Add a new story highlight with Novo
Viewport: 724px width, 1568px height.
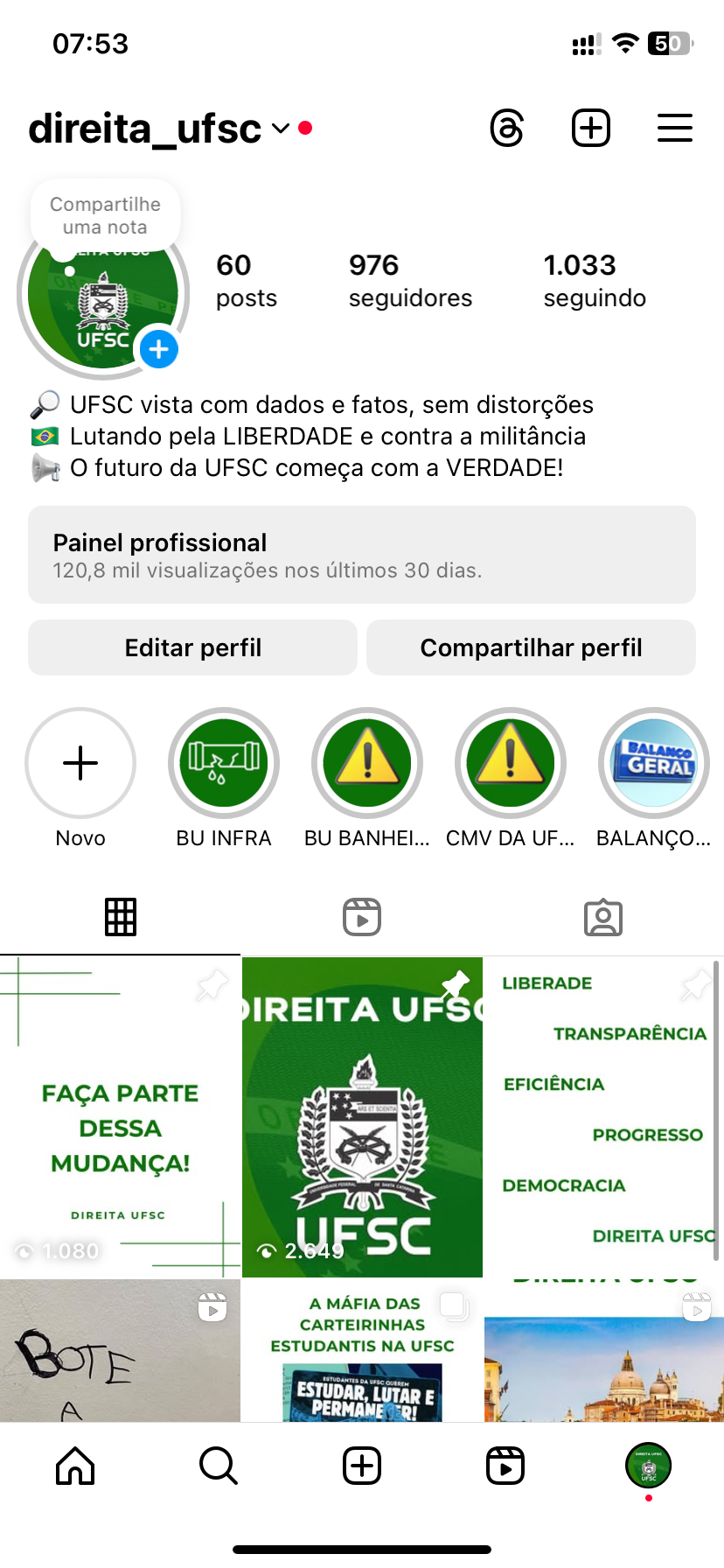pyautogui.click(x=80, y=763)
